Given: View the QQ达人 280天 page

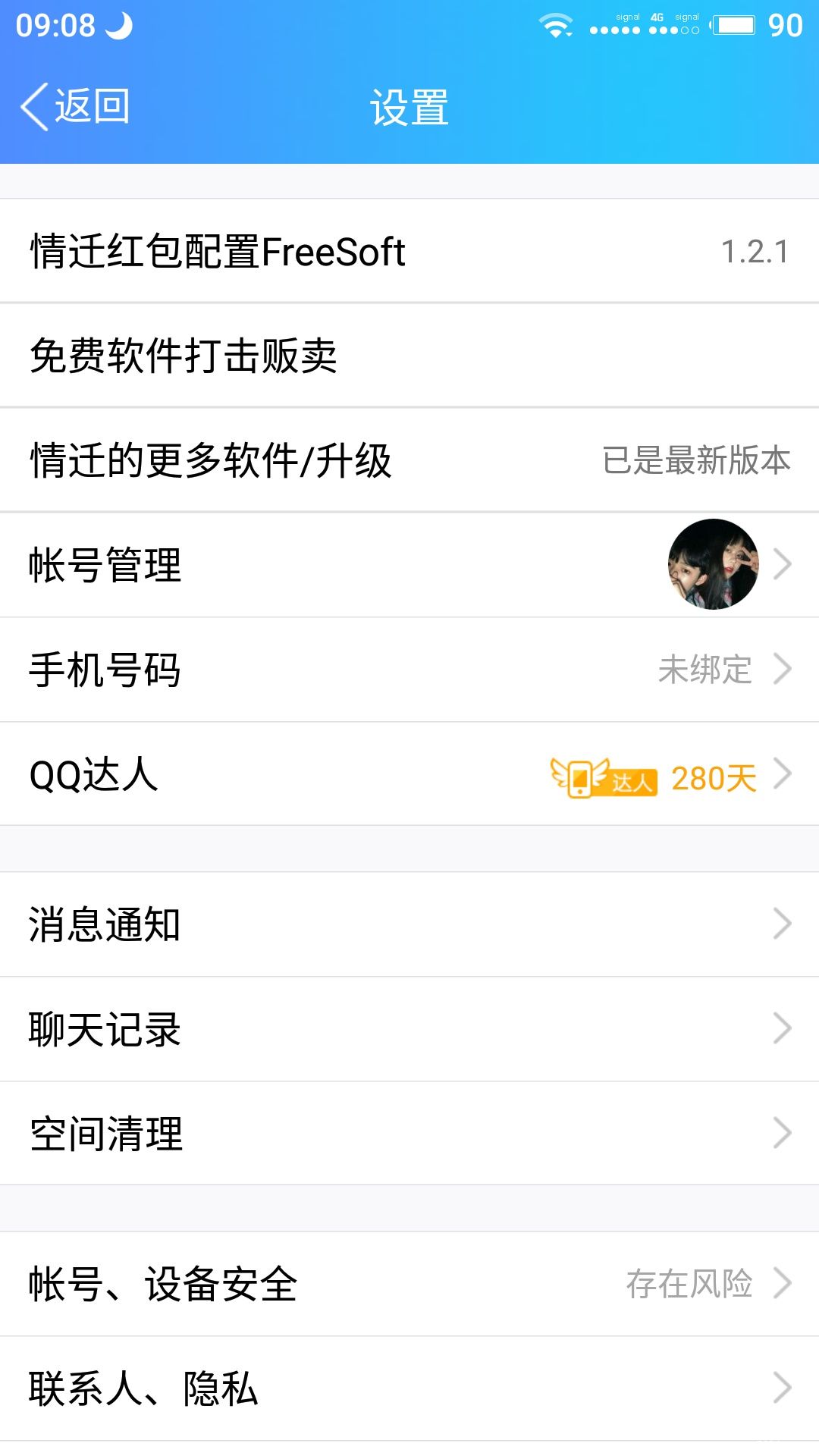Looking at the screenshot, I should pyautogui.click(x=409, y=774).
